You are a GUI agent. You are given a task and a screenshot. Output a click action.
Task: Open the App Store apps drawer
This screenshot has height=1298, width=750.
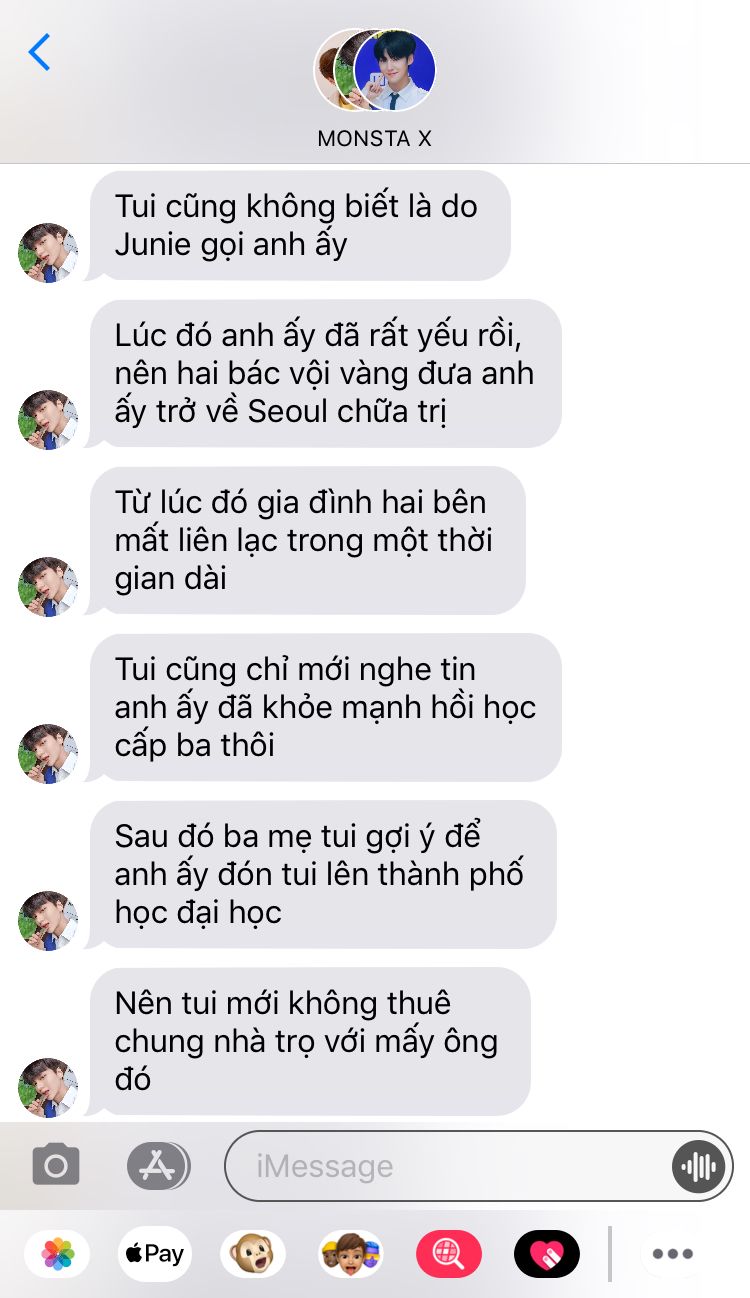pos(158,1165)
